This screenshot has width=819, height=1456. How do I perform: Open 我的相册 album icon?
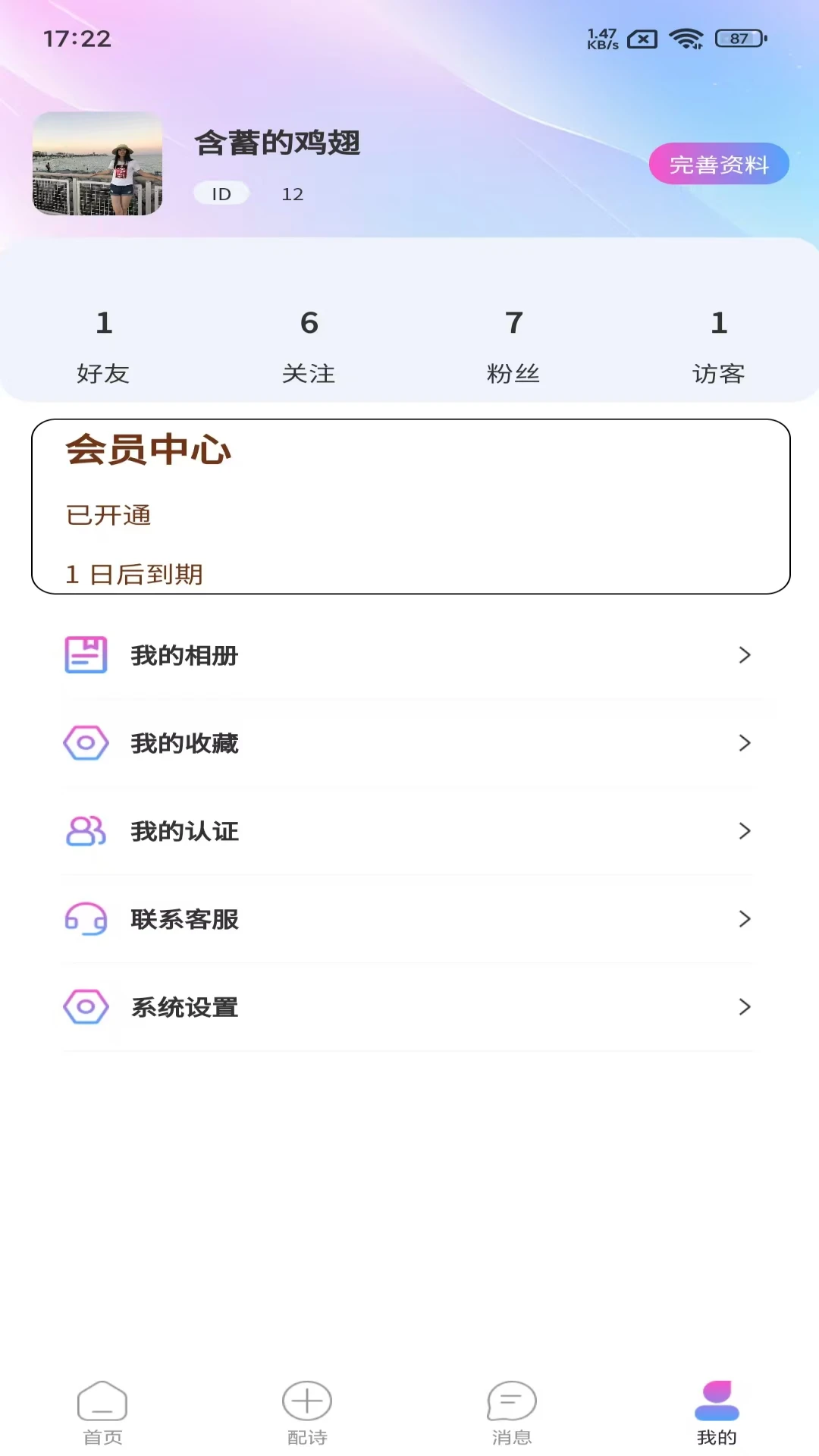[86, 656]
